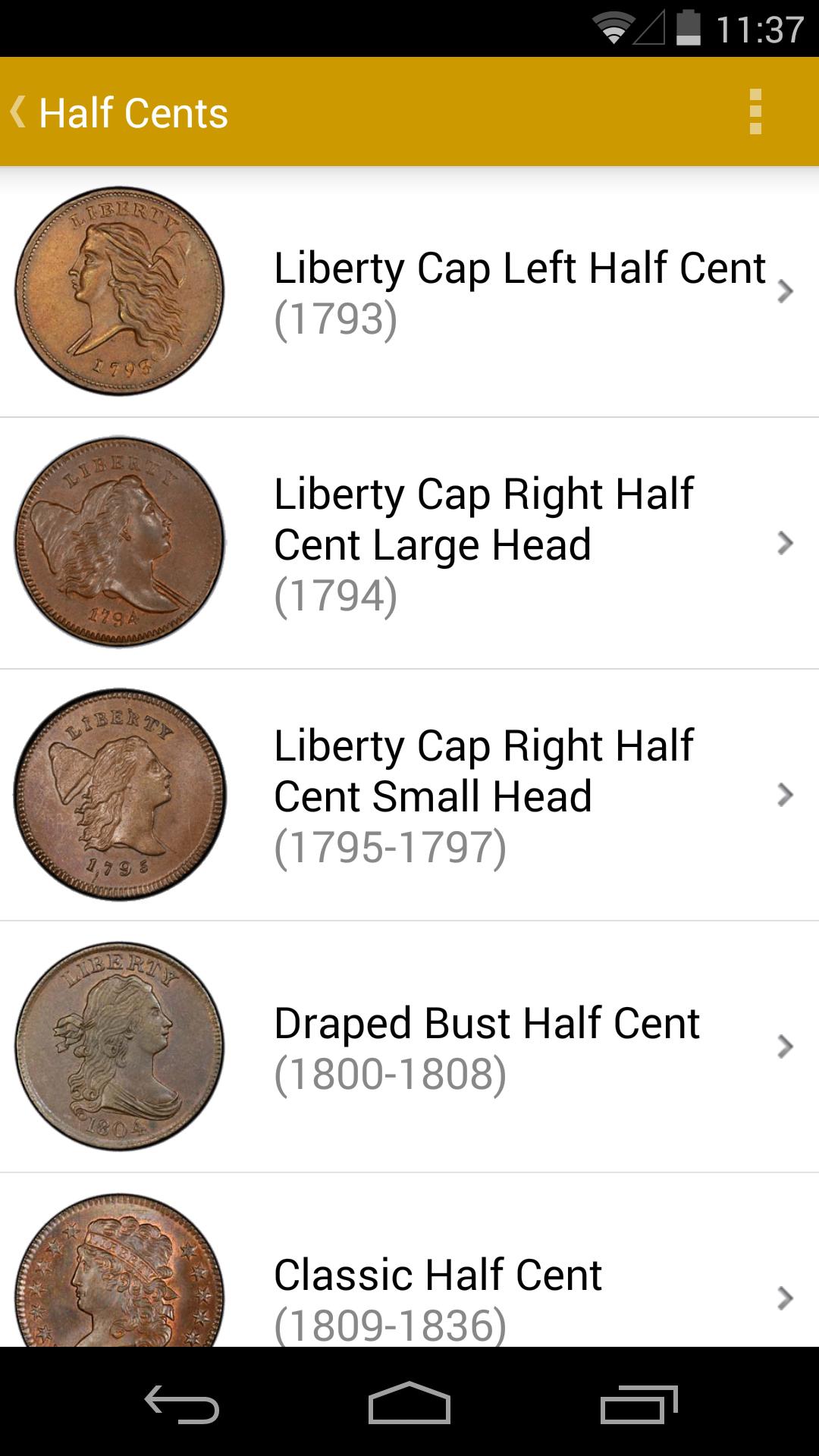Viewport: 819px width, 1456px height.
Task: Select Liberty Cap Right Half Cent Large Head
Action: click(409, 544)
